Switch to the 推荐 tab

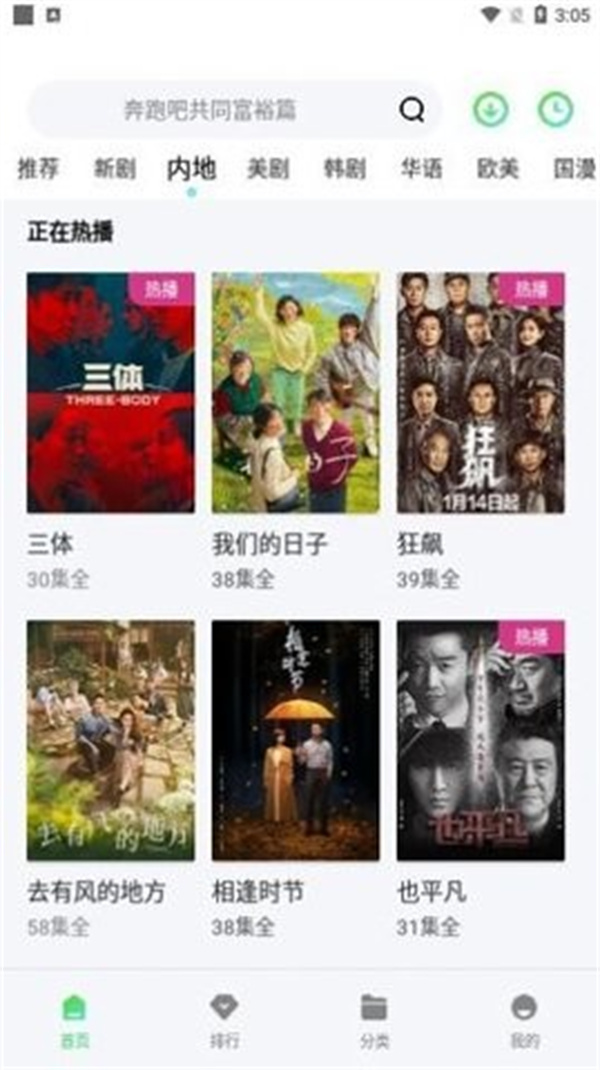38,168
